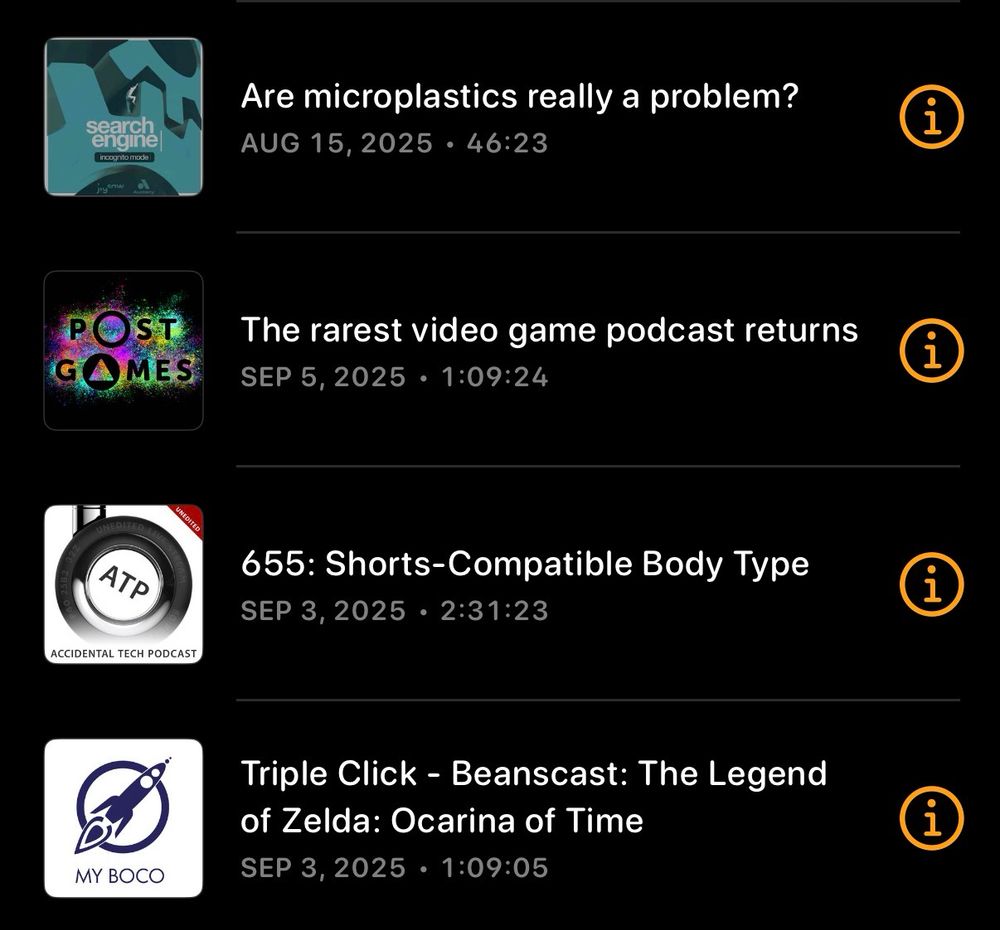
Task: Open info for the Triple Click Beanscast episode
Action: 931,819
